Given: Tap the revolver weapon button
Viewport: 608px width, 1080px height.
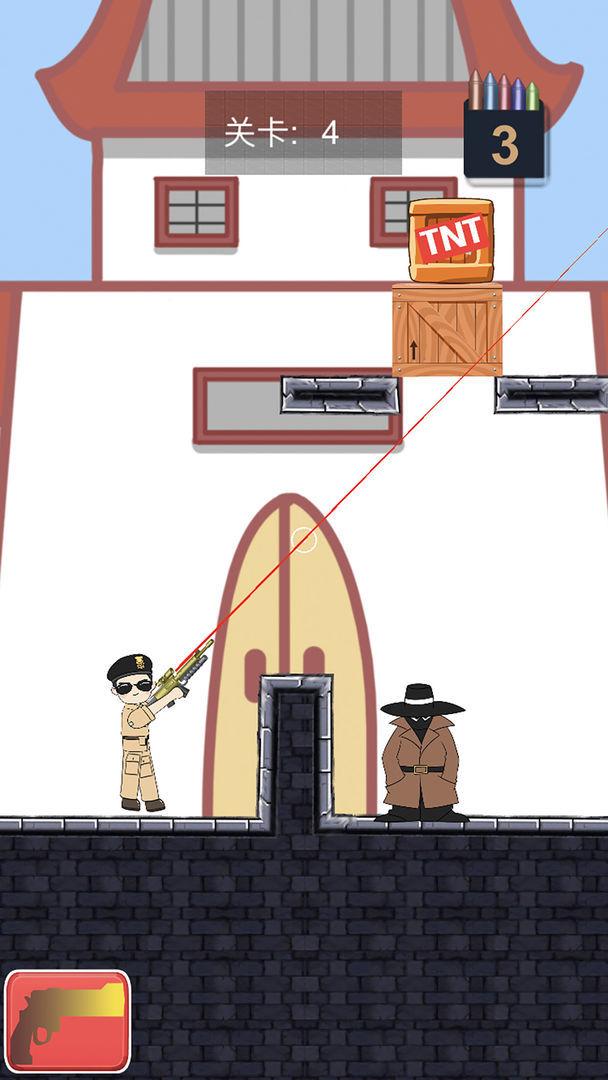Looking at the screenshot, I should pos(68,1021).
